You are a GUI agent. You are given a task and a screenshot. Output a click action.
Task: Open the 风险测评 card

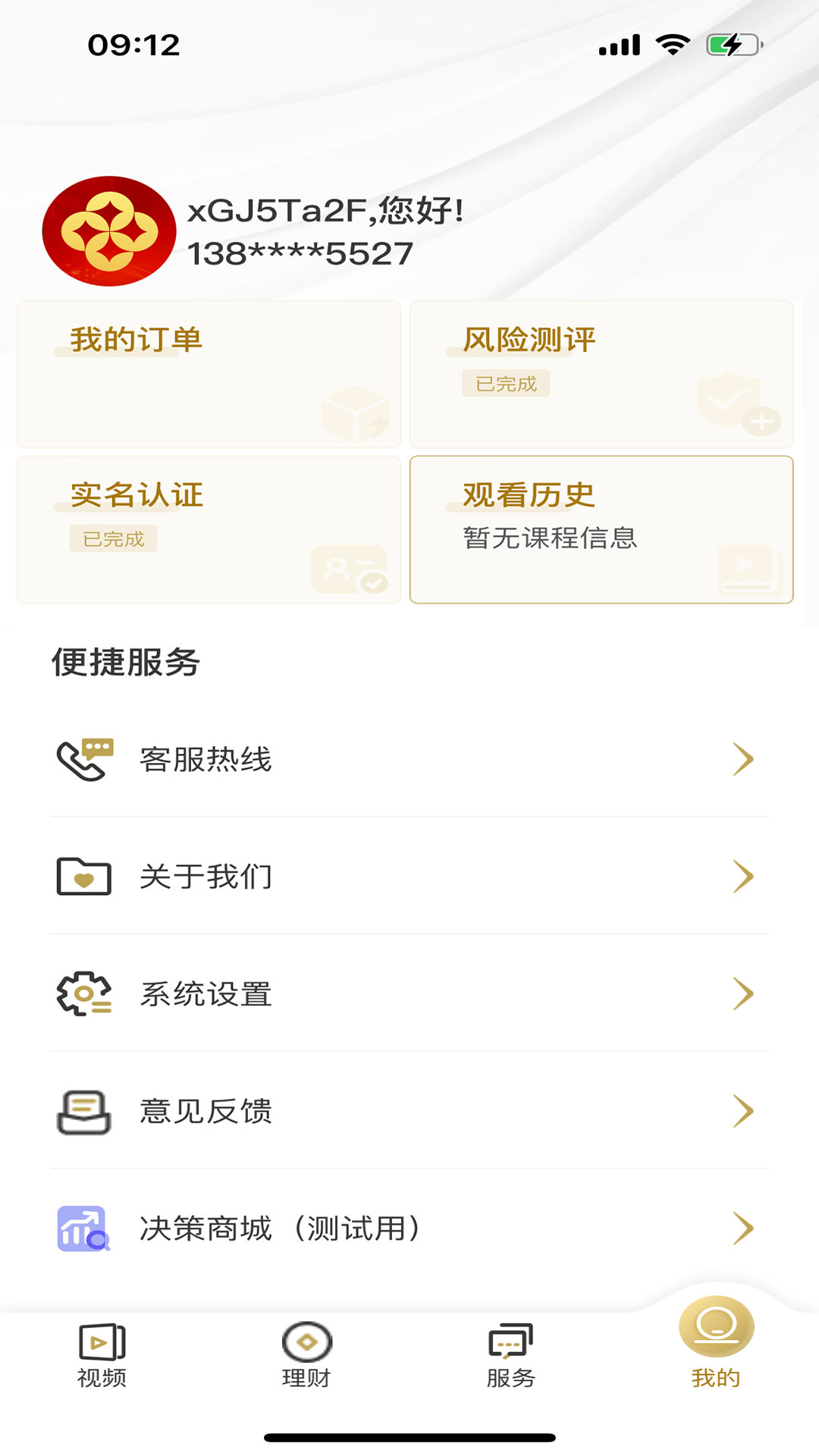coord(601,374)
